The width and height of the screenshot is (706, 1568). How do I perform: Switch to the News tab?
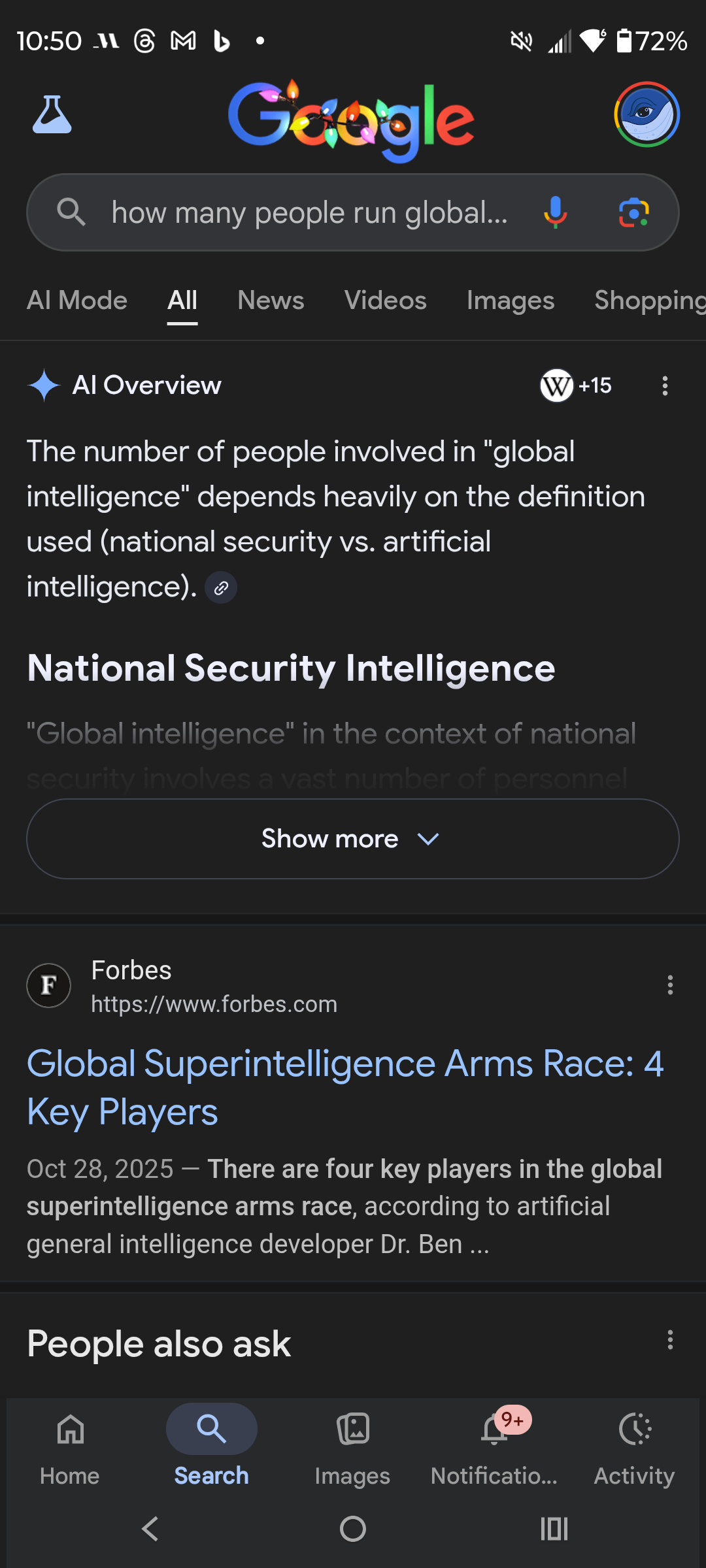coord(270,300)
